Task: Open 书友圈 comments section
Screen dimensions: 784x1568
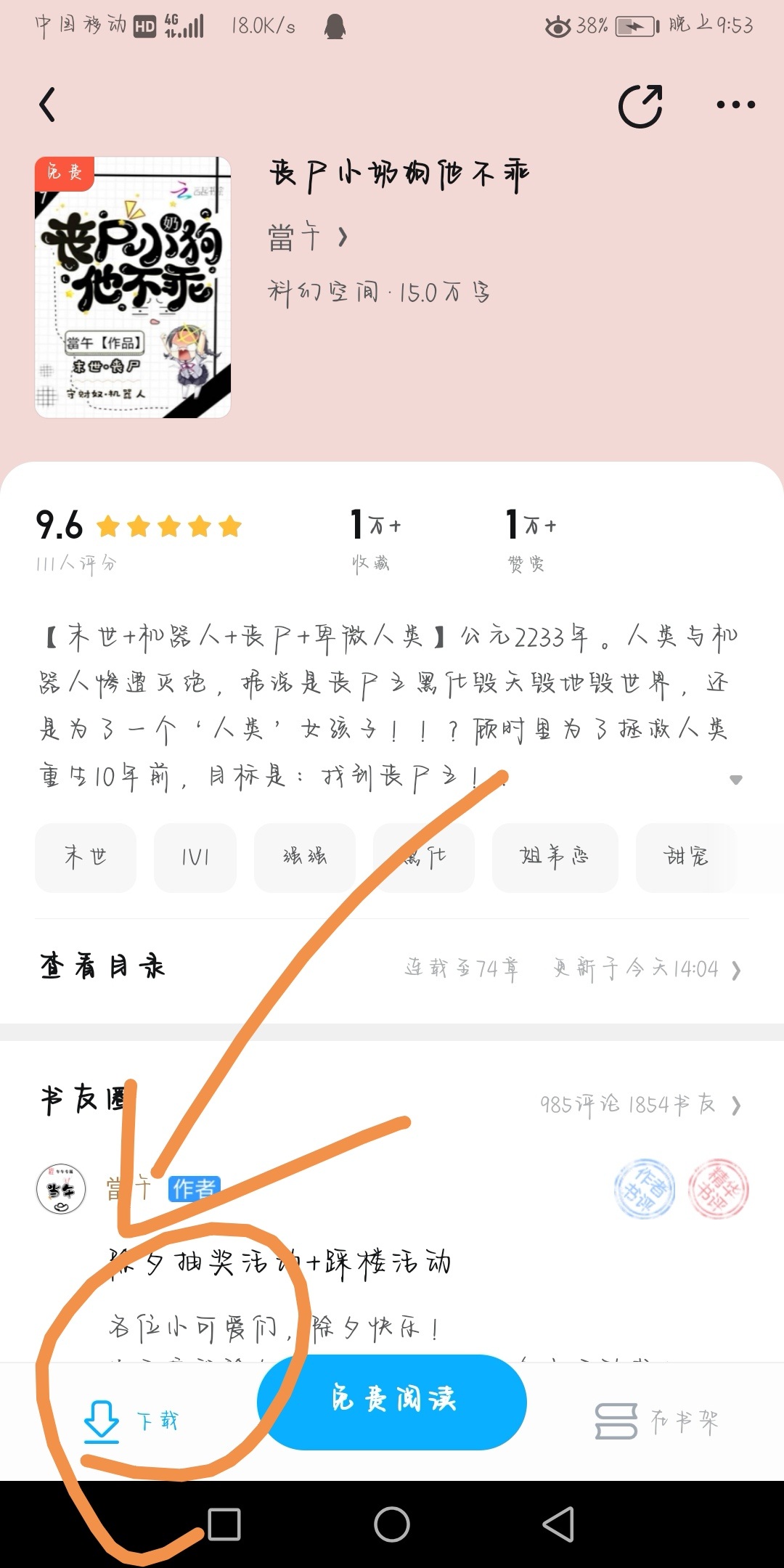Action: click(392, 1103)
